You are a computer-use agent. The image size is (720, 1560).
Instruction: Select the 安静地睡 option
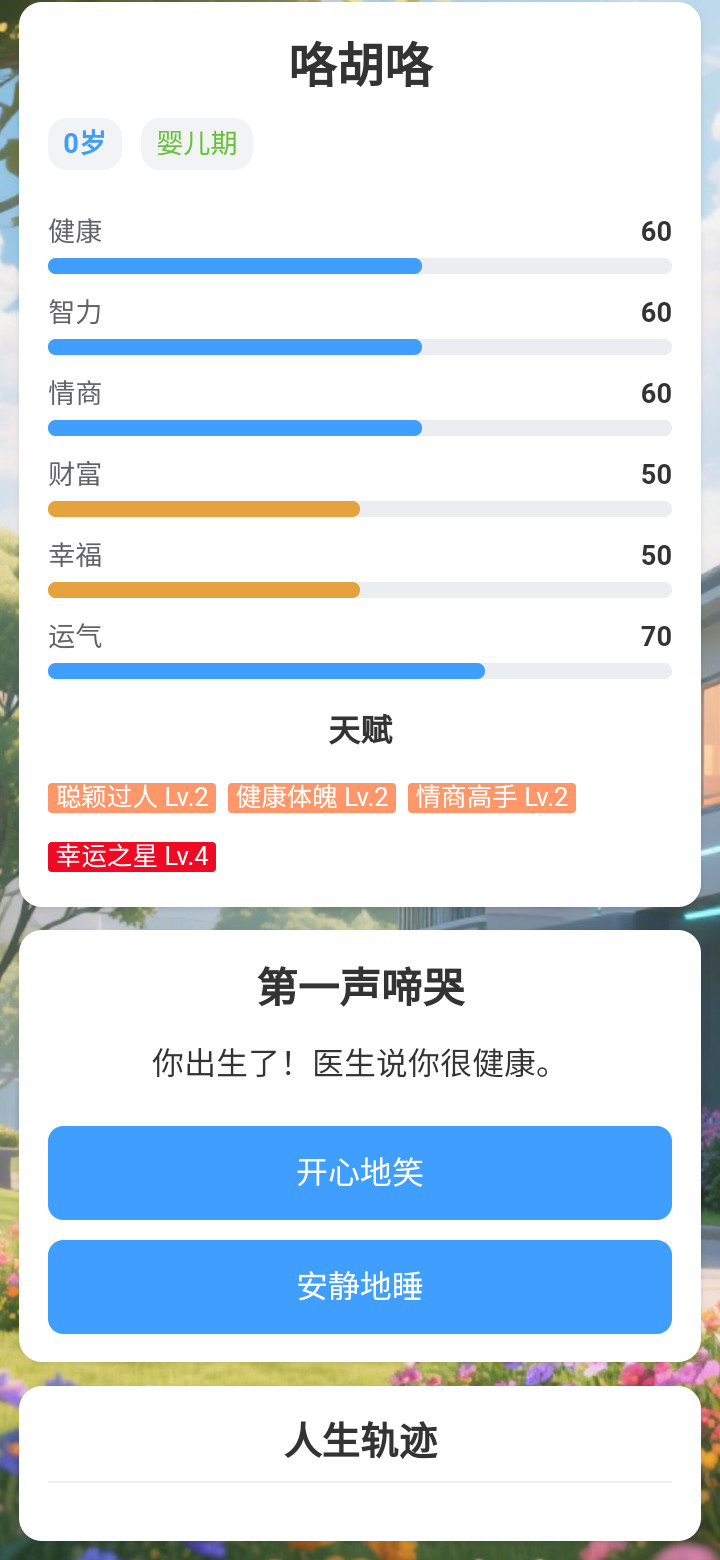[x=360, y=1286]
